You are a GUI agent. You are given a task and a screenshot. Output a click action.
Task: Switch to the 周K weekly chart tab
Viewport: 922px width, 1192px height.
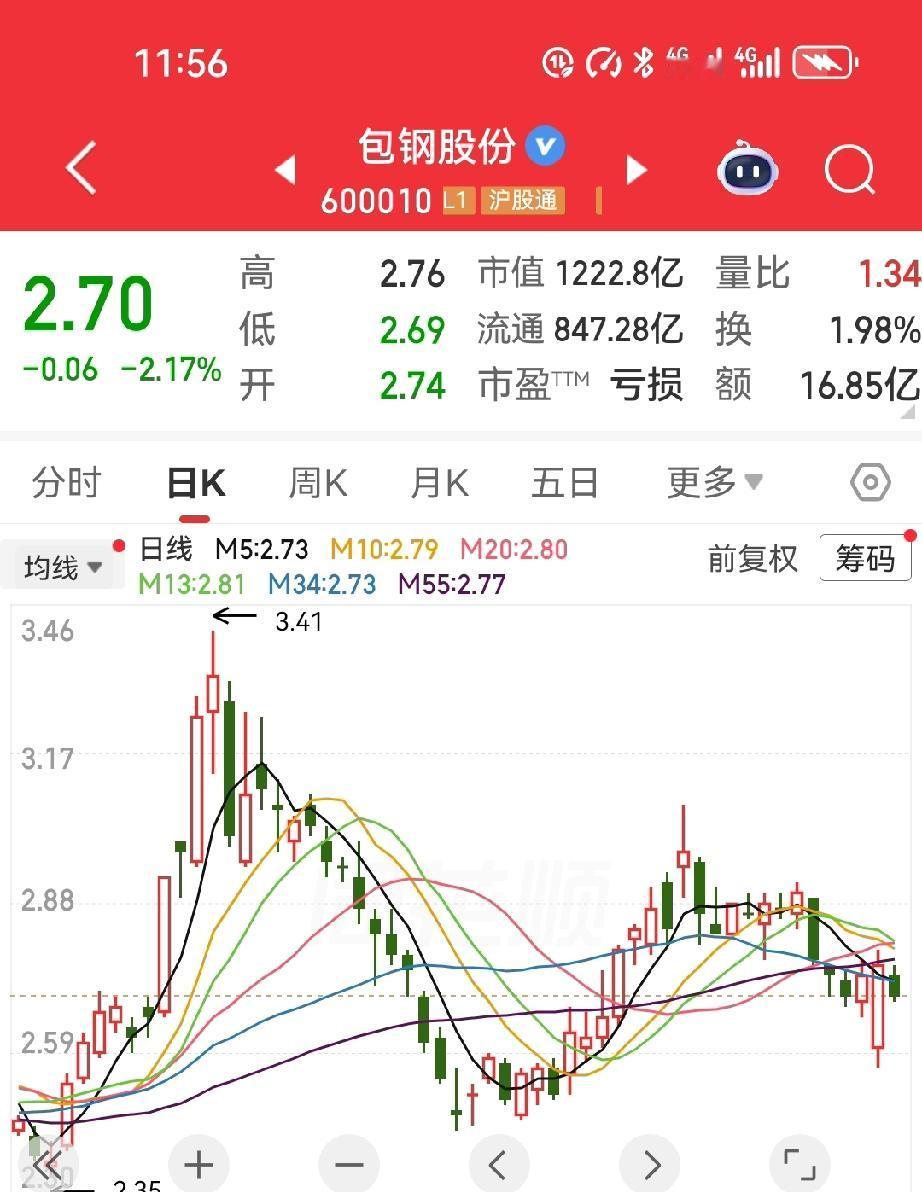click(x=317, y=482)
